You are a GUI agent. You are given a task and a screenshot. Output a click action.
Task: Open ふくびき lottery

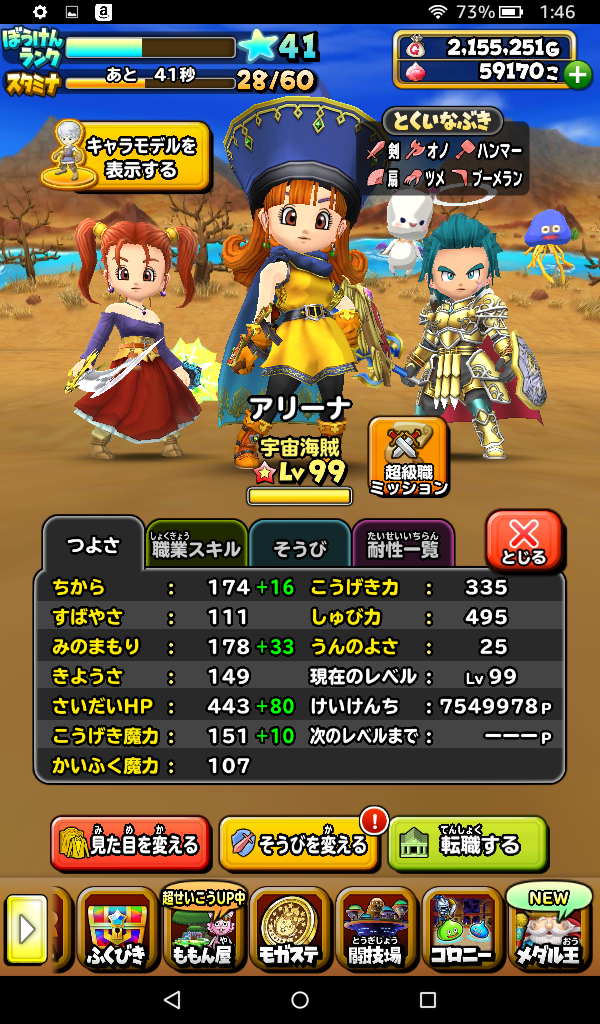116,930
